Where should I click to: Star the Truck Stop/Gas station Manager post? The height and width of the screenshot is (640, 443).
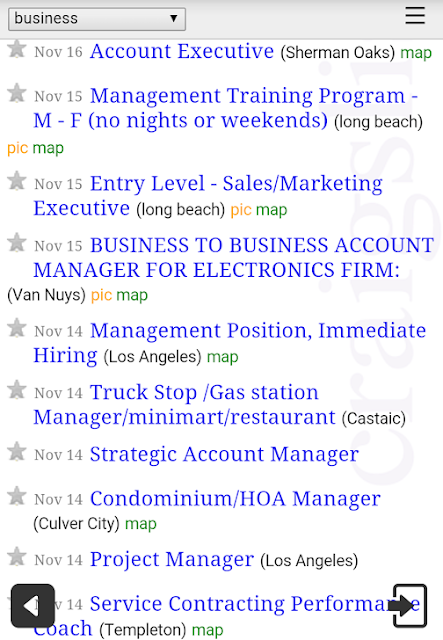pos(17,389)
